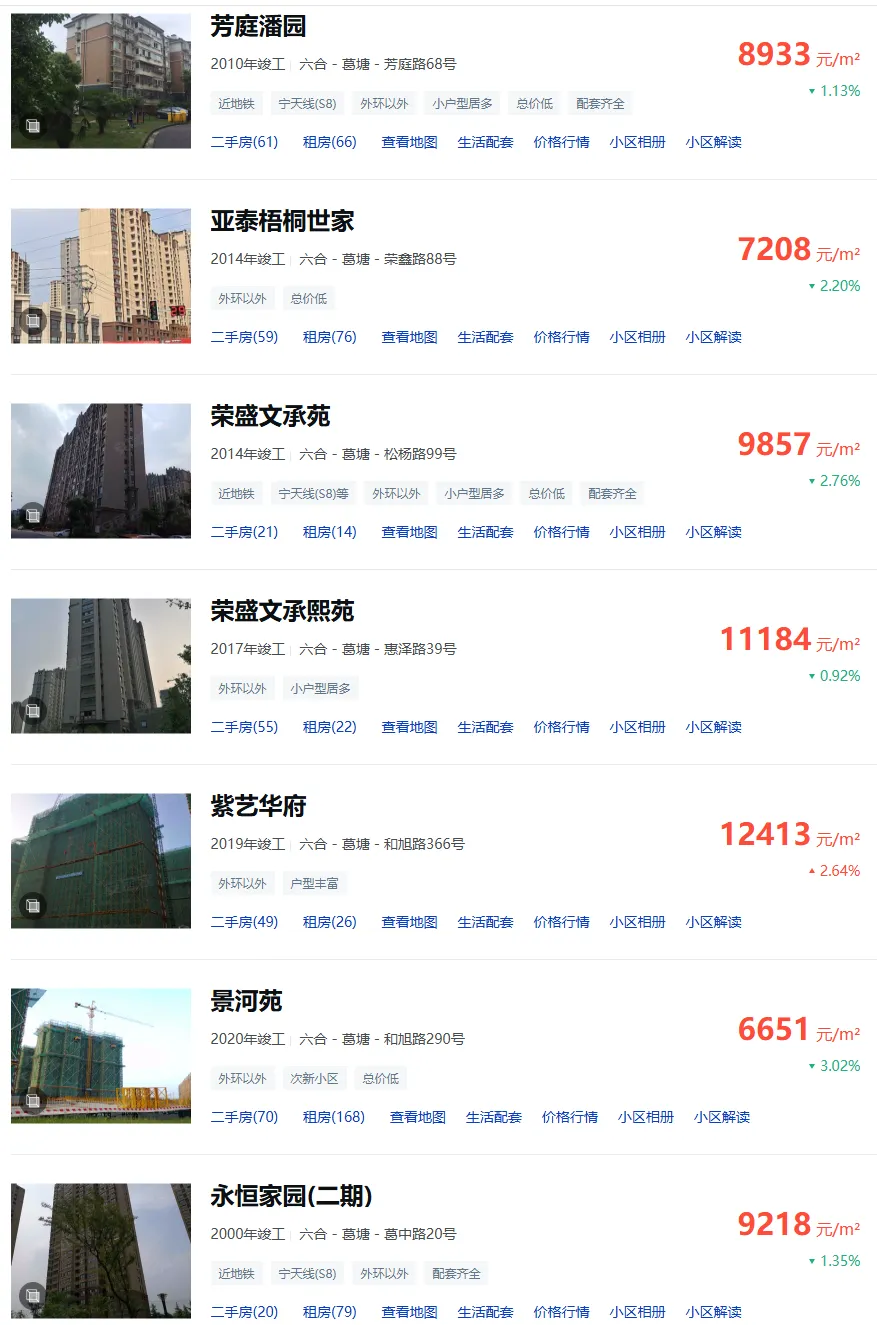
Task: Browse 小区相册 of 荣盛文承苑
Action: pos(637,532)
